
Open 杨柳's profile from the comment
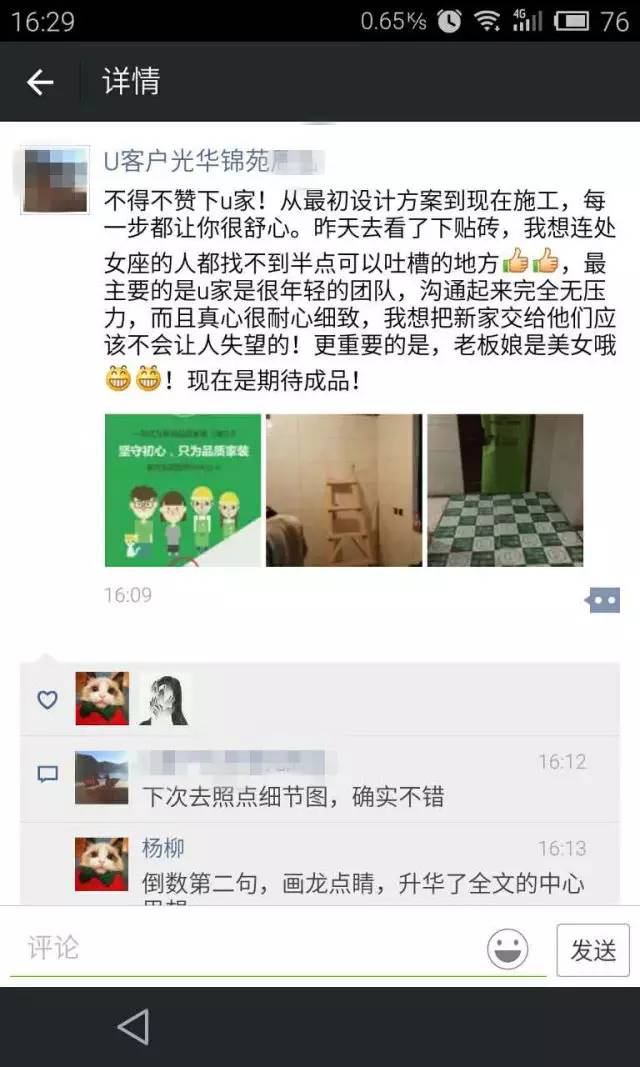pyautogui.click(x=162, y=849)
